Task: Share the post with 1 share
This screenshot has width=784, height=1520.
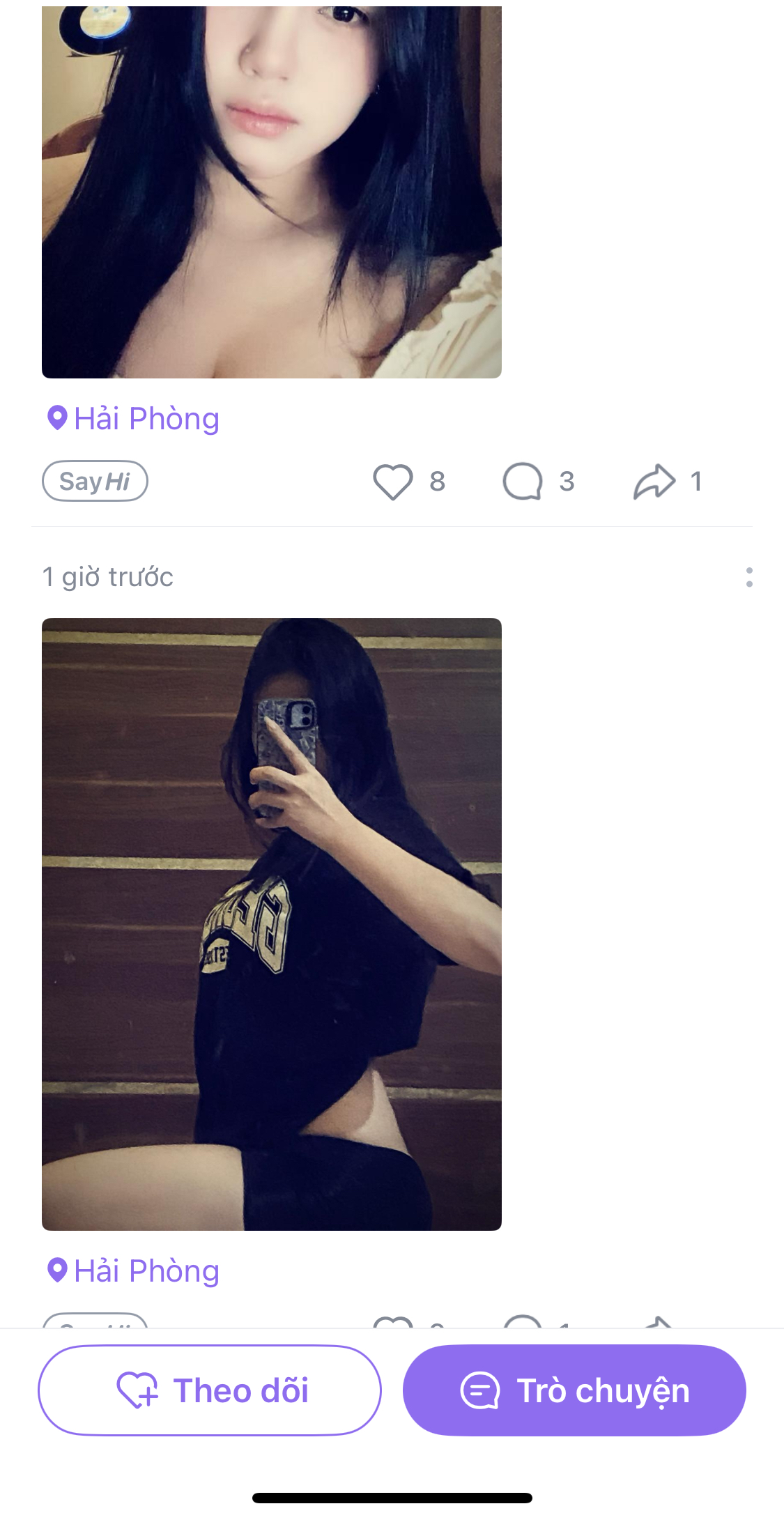Action: coord(654,482)
